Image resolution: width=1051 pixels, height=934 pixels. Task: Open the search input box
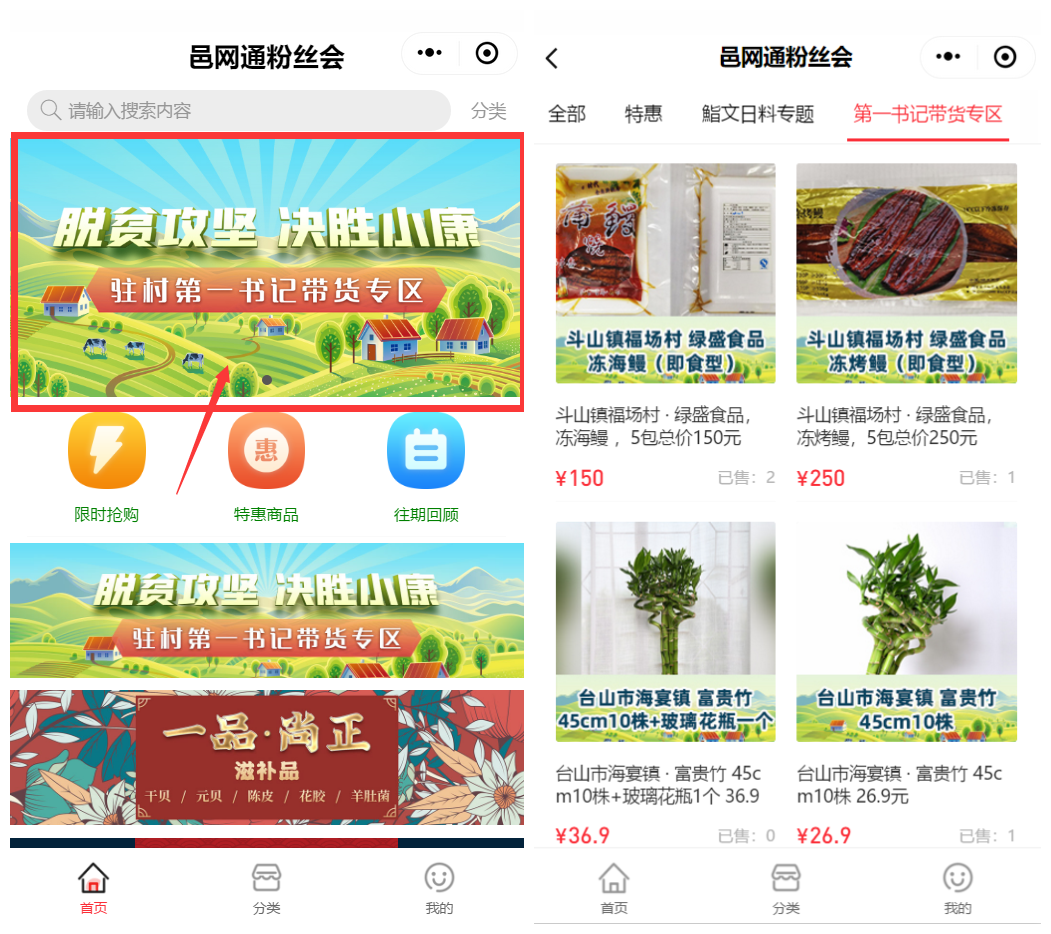pos(238,110)
